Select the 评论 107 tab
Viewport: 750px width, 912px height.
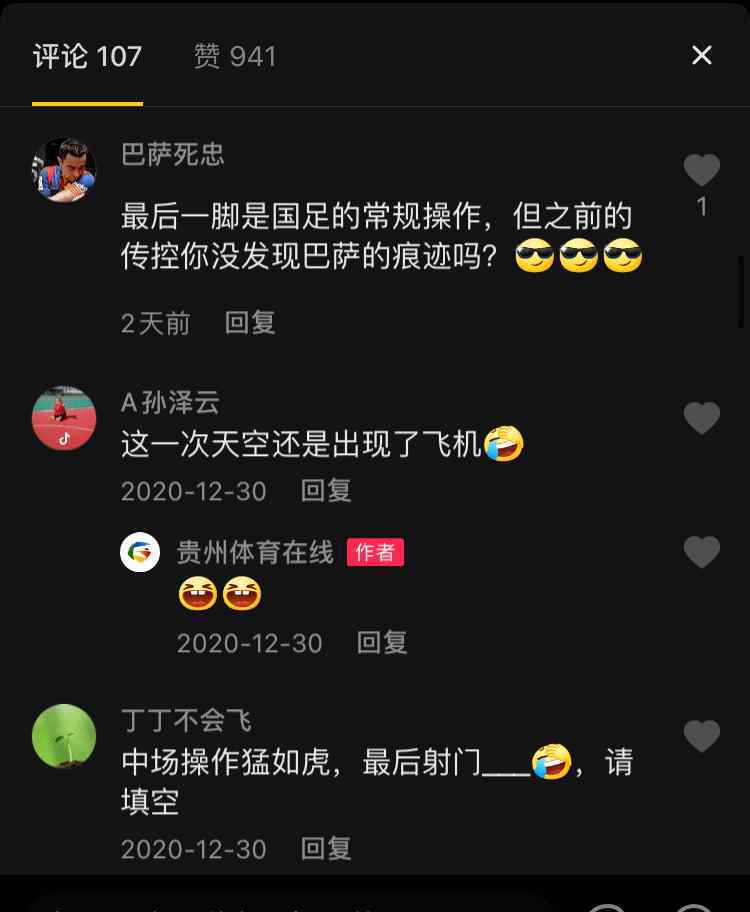pyautogui.click(x=87, y=56)
